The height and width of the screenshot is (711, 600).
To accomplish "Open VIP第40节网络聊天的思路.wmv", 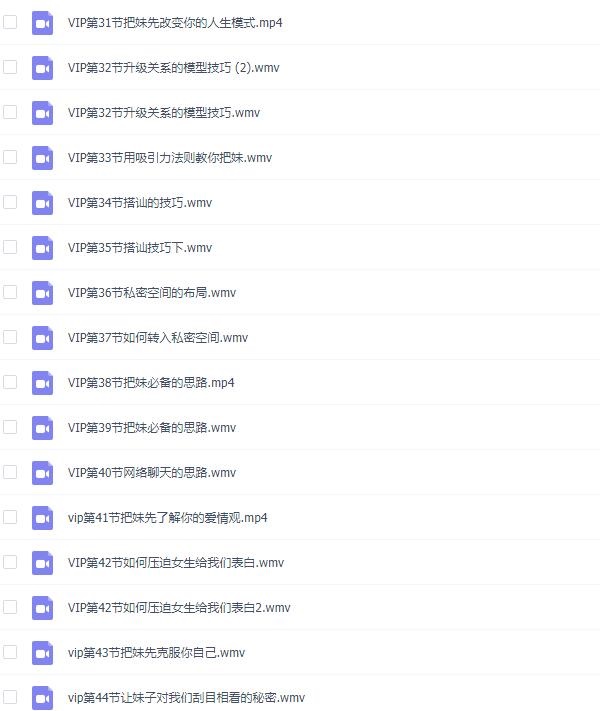I will pyautogui.click(x=151, y=472).
